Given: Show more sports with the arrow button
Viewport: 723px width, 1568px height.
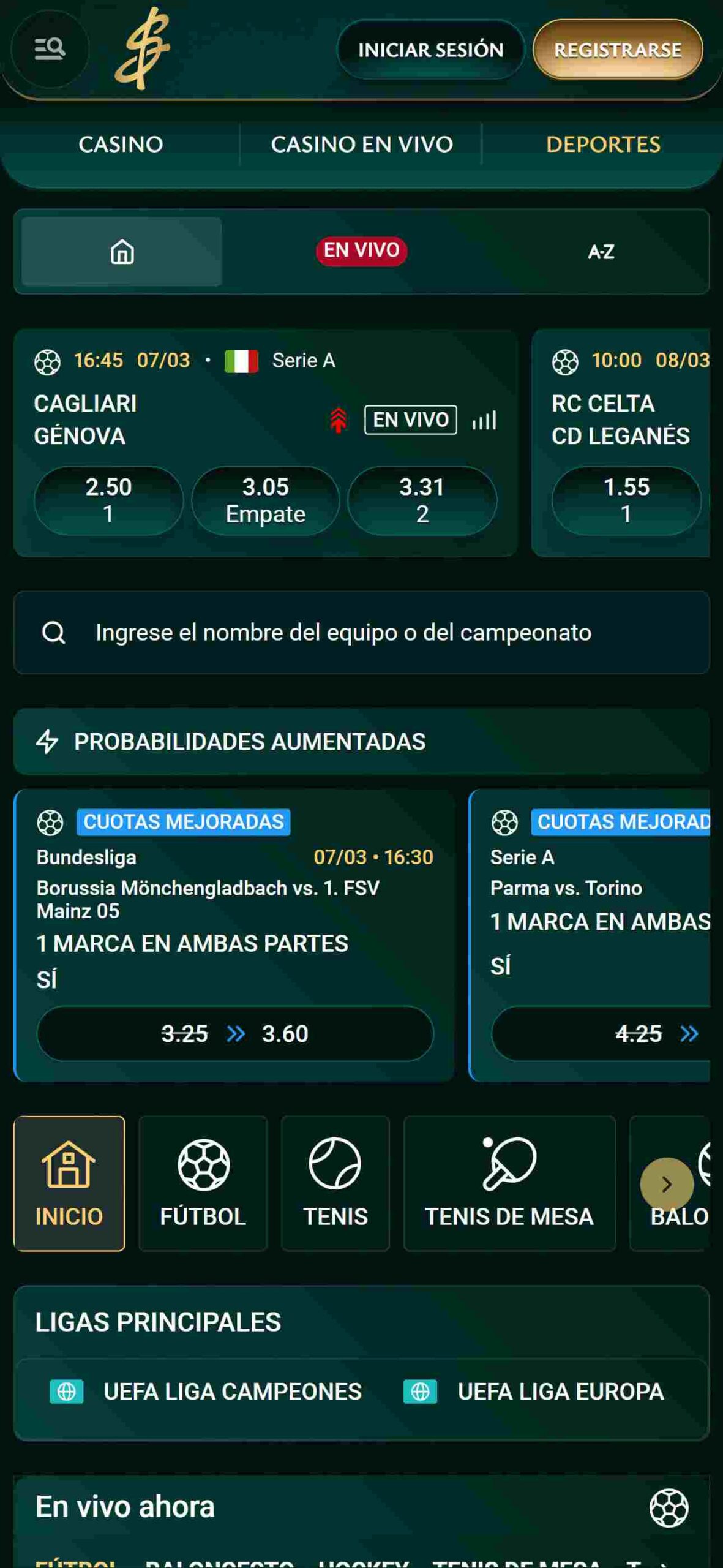Looking at the screenshot, I should click(x=667, y=1184).
